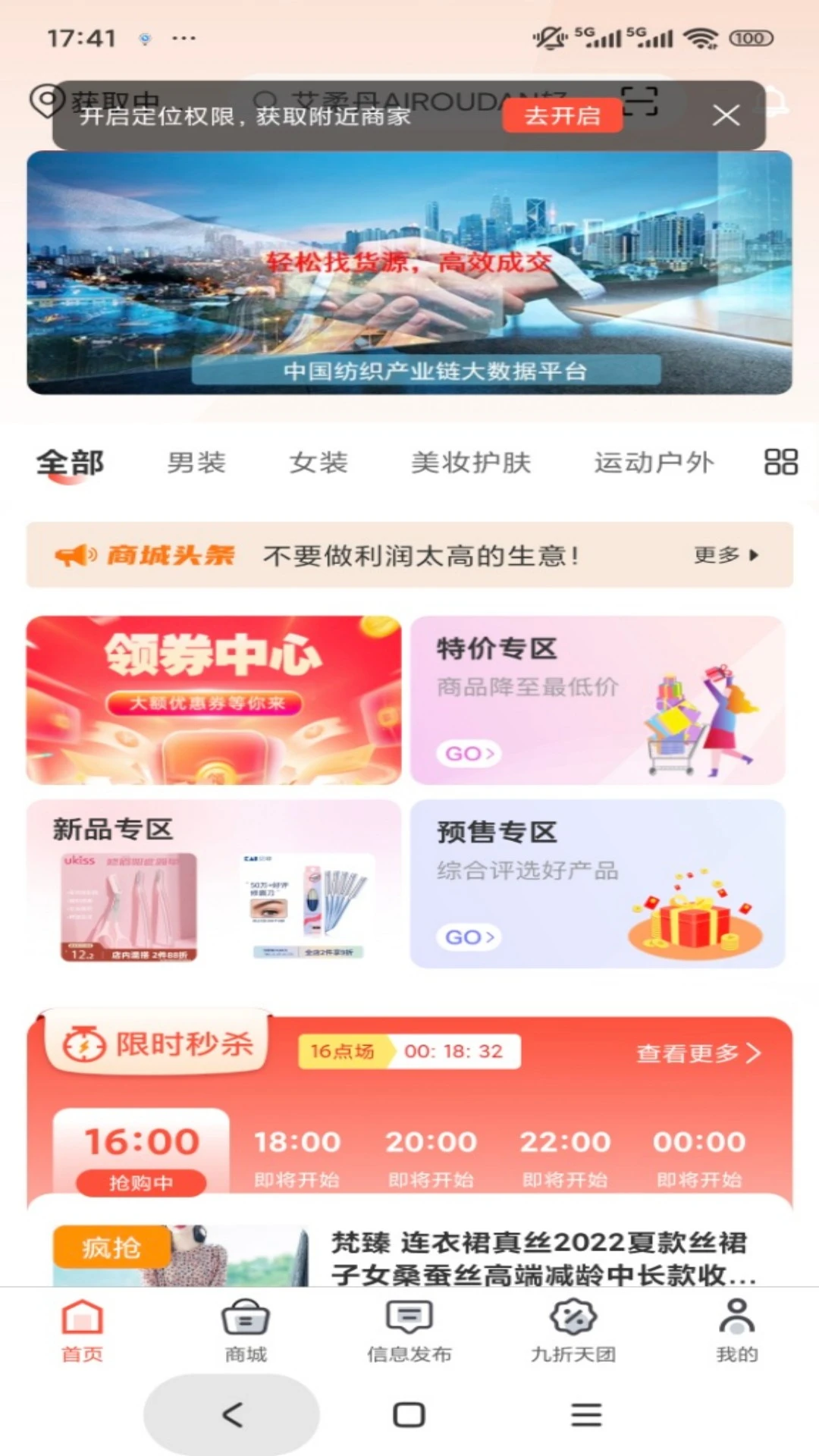Open 信息发布 via its nav icon
Viewport: 819px width, 1456px height.
[x=409, y=1321]
